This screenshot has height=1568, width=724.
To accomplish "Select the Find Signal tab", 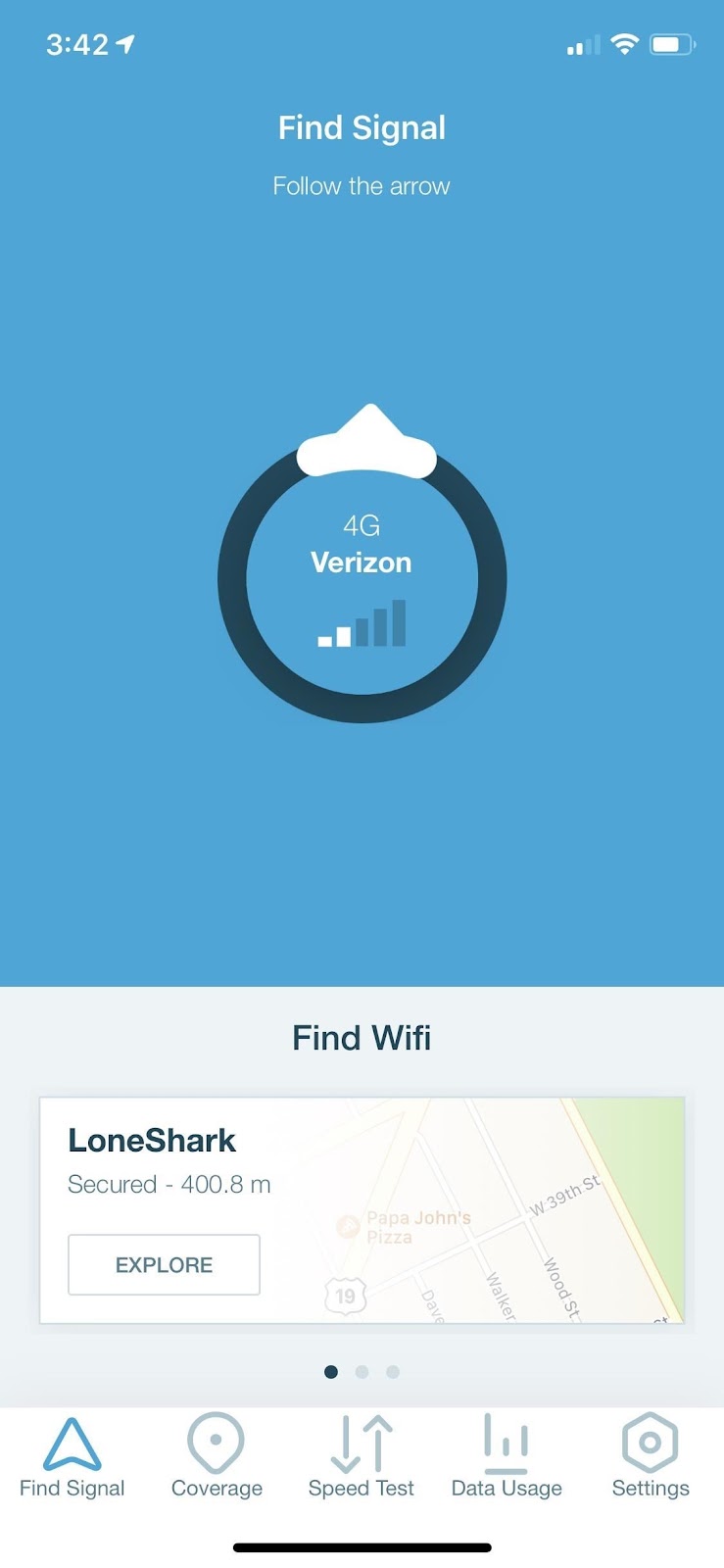I will [72, 1455].
